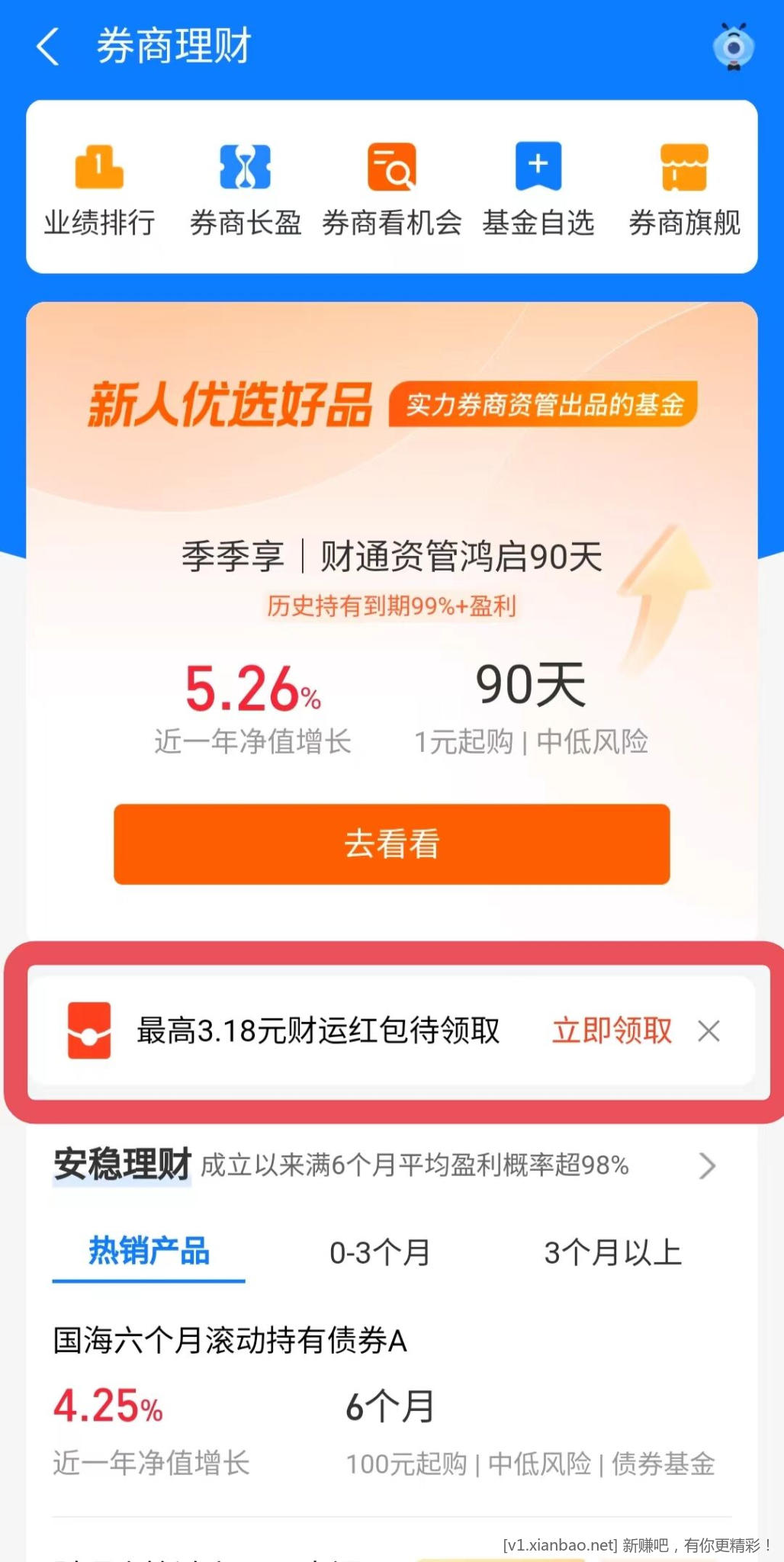The image size is (784, 1562).
Task: Open the assistant mascot icon
Action: (734, 47)
